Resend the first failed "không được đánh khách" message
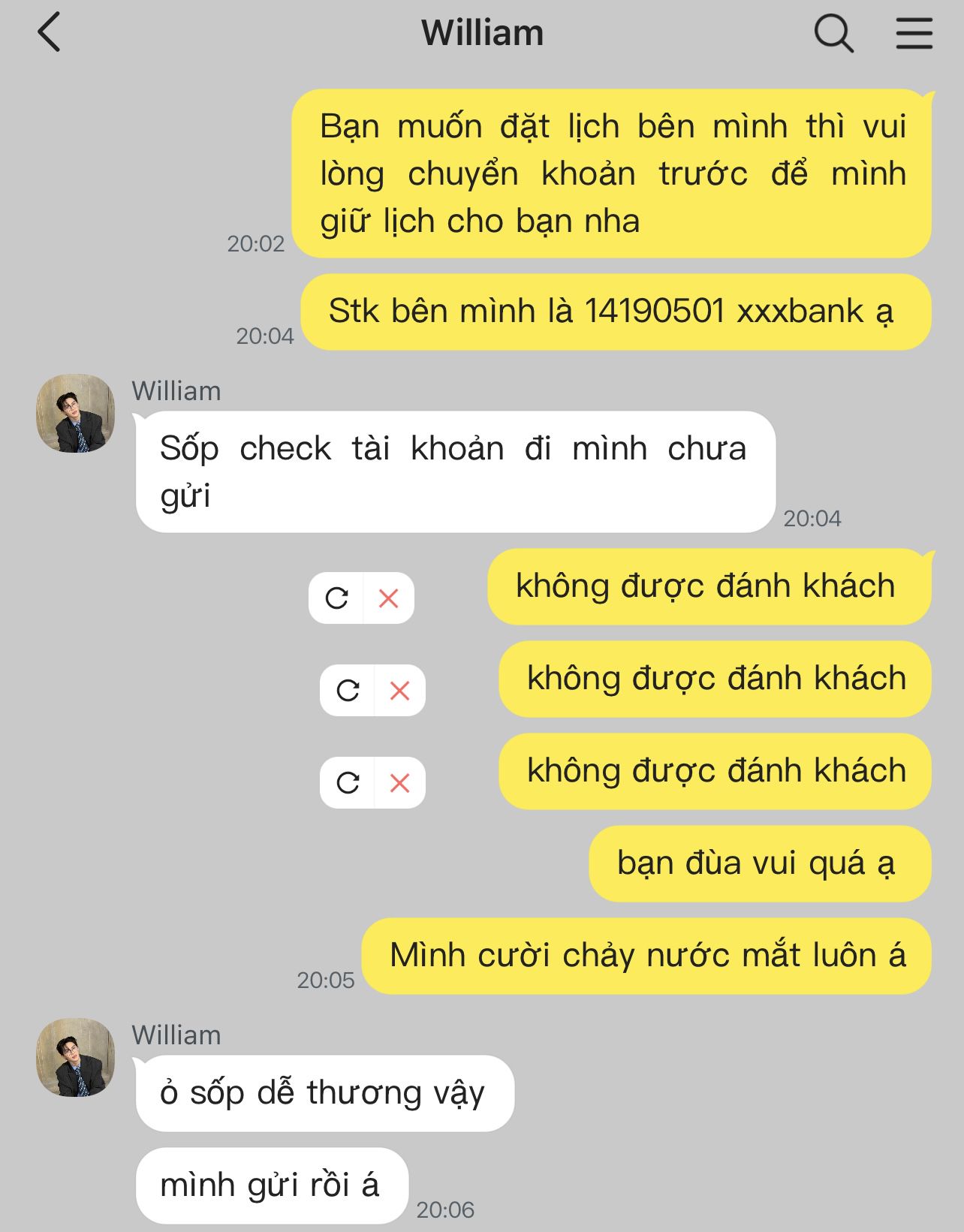This screenshot has width=964, height=1232. (336, 598)
